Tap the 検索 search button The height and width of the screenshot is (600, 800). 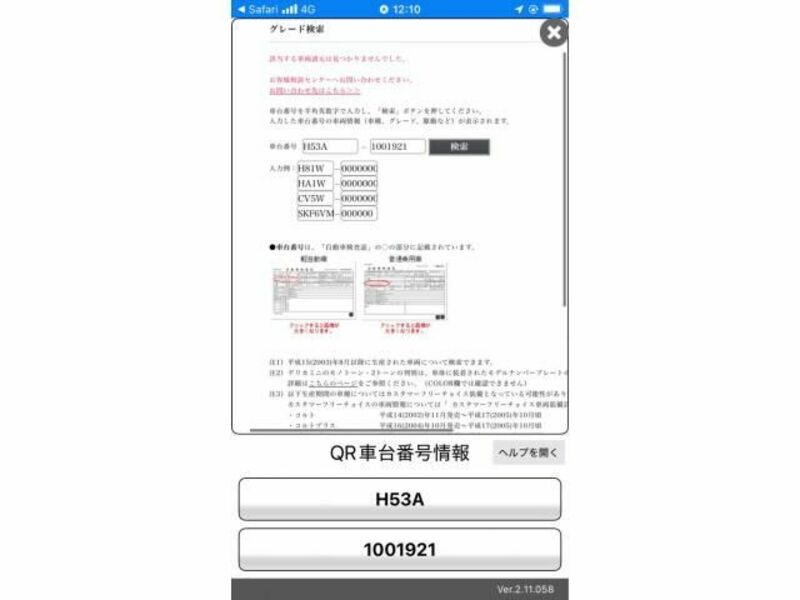click(459, 147)
